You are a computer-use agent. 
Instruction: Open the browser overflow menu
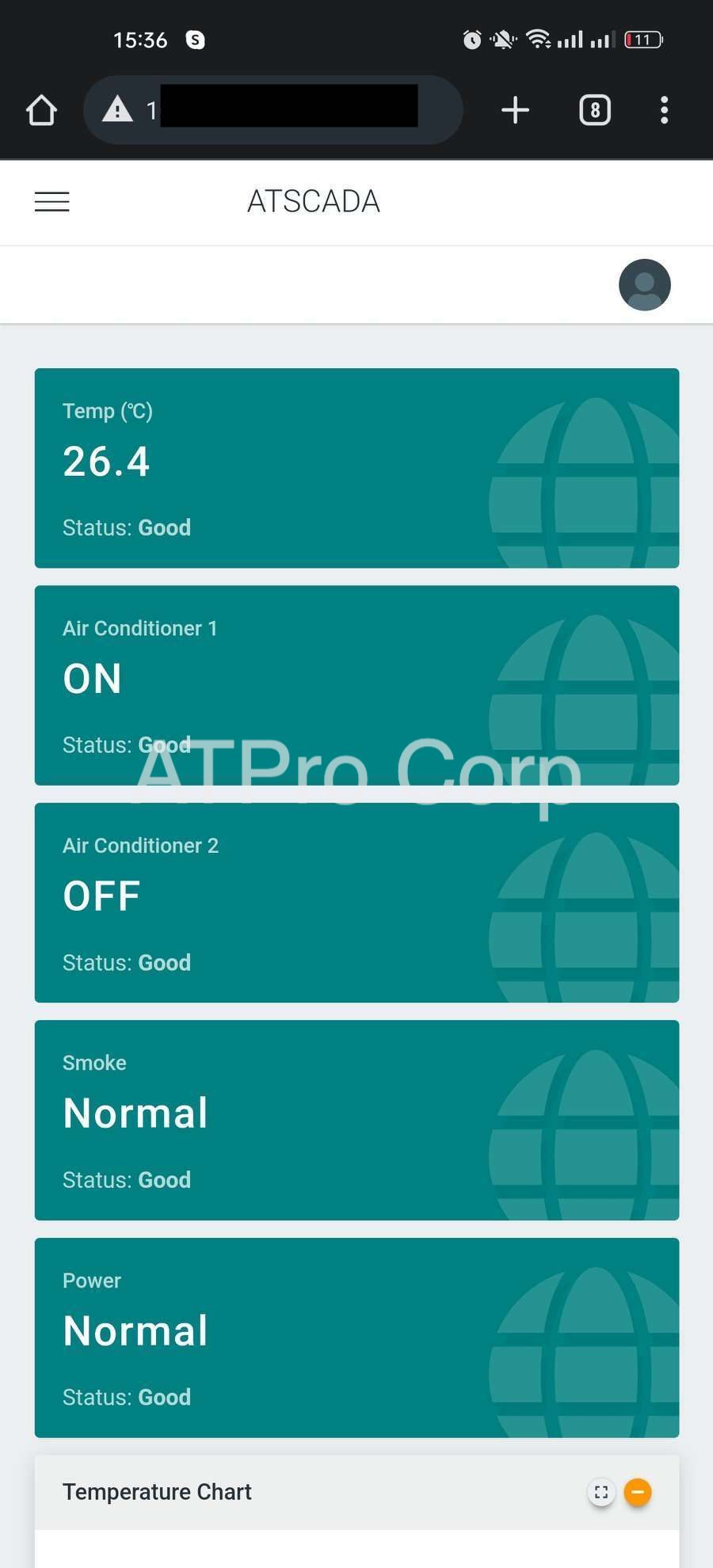[x=664, y=110]
